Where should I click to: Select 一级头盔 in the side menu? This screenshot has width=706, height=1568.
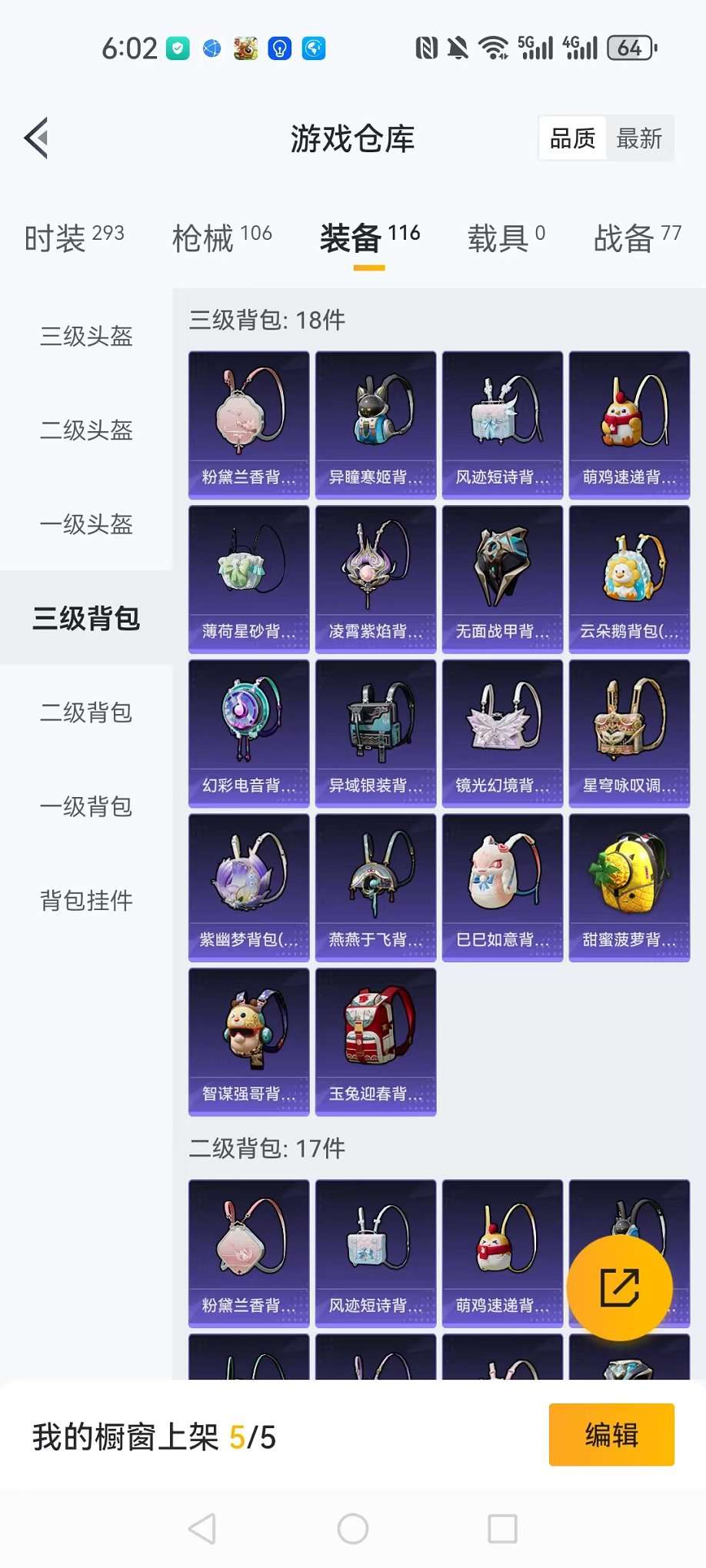click(86, 524)
